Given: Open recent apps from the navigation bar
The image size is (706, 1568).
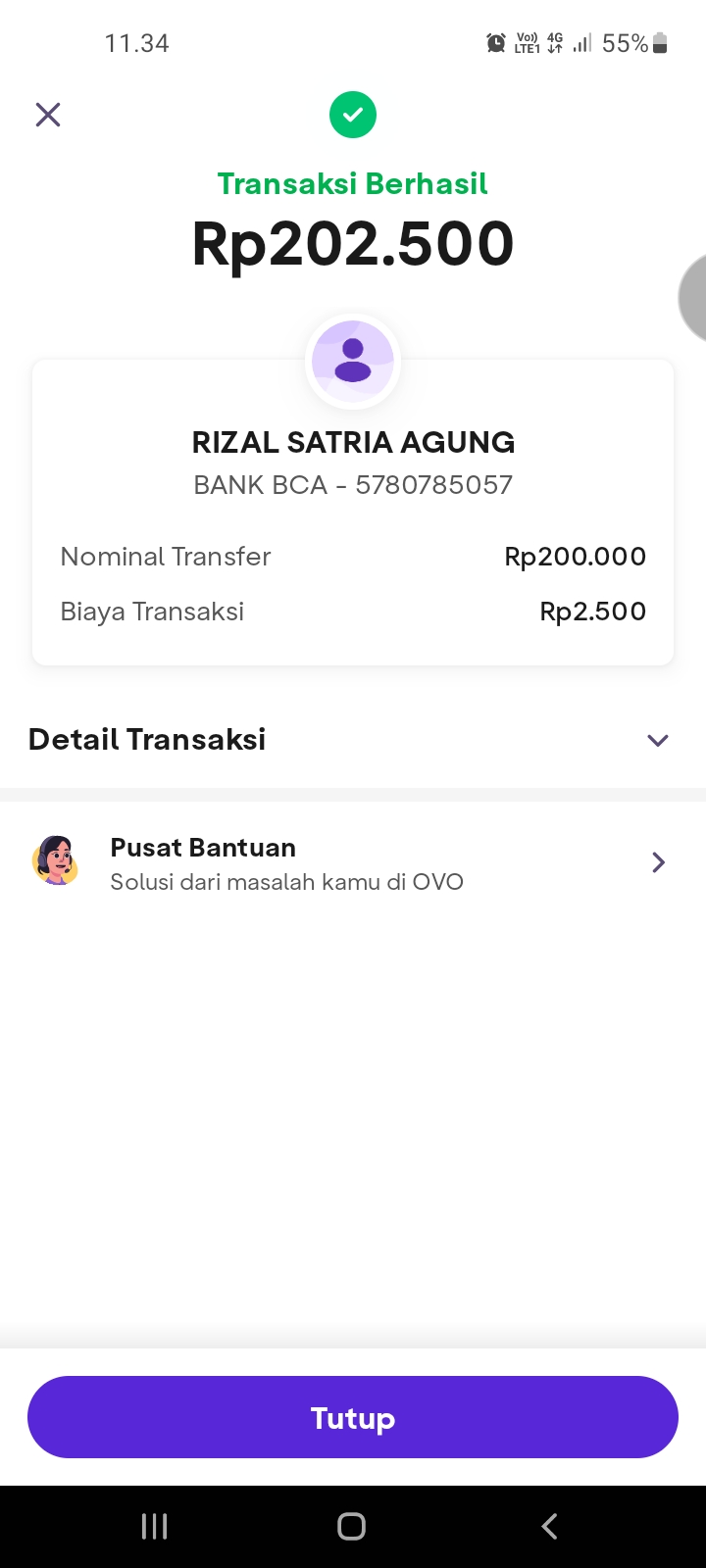Looking at the screenshot, I should click(x=155, y=1526).
